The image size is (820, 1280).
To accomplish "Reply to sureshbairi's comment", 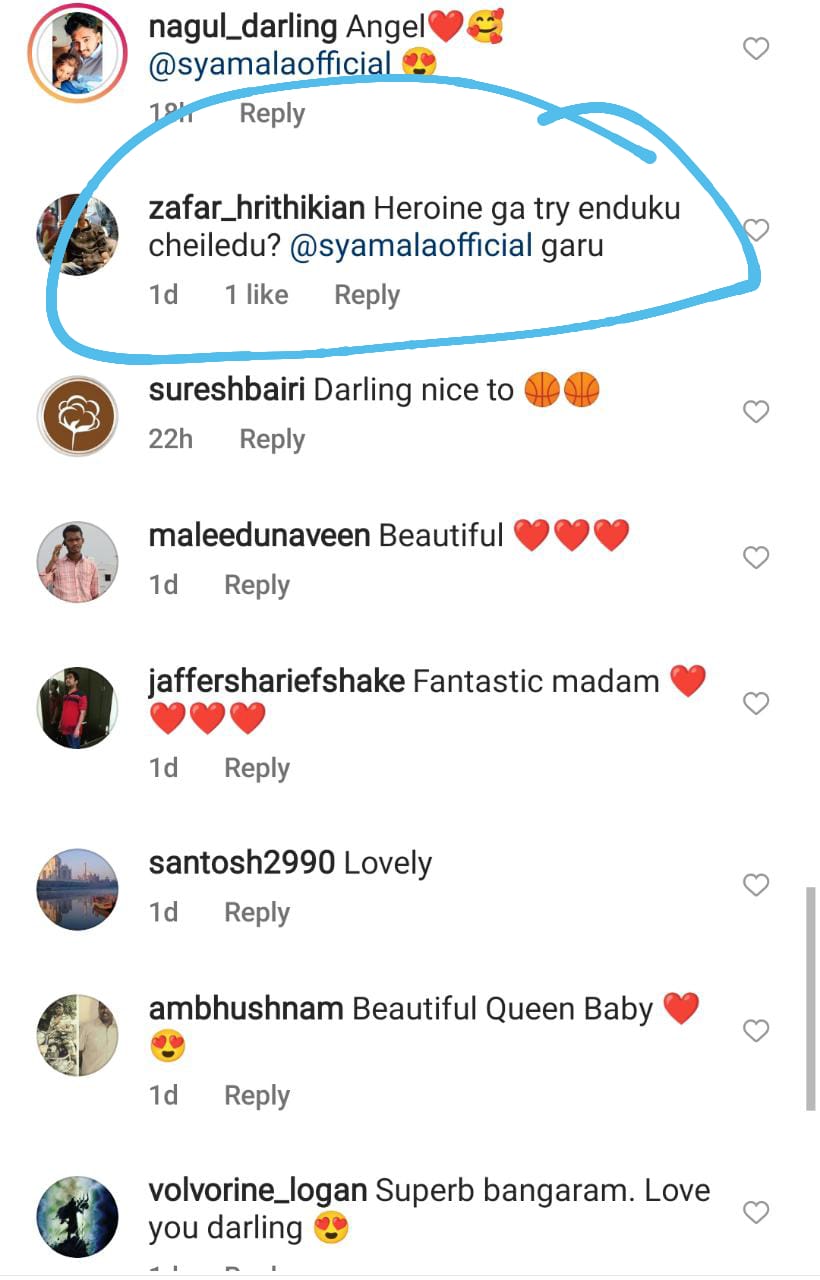I will 272,439.
